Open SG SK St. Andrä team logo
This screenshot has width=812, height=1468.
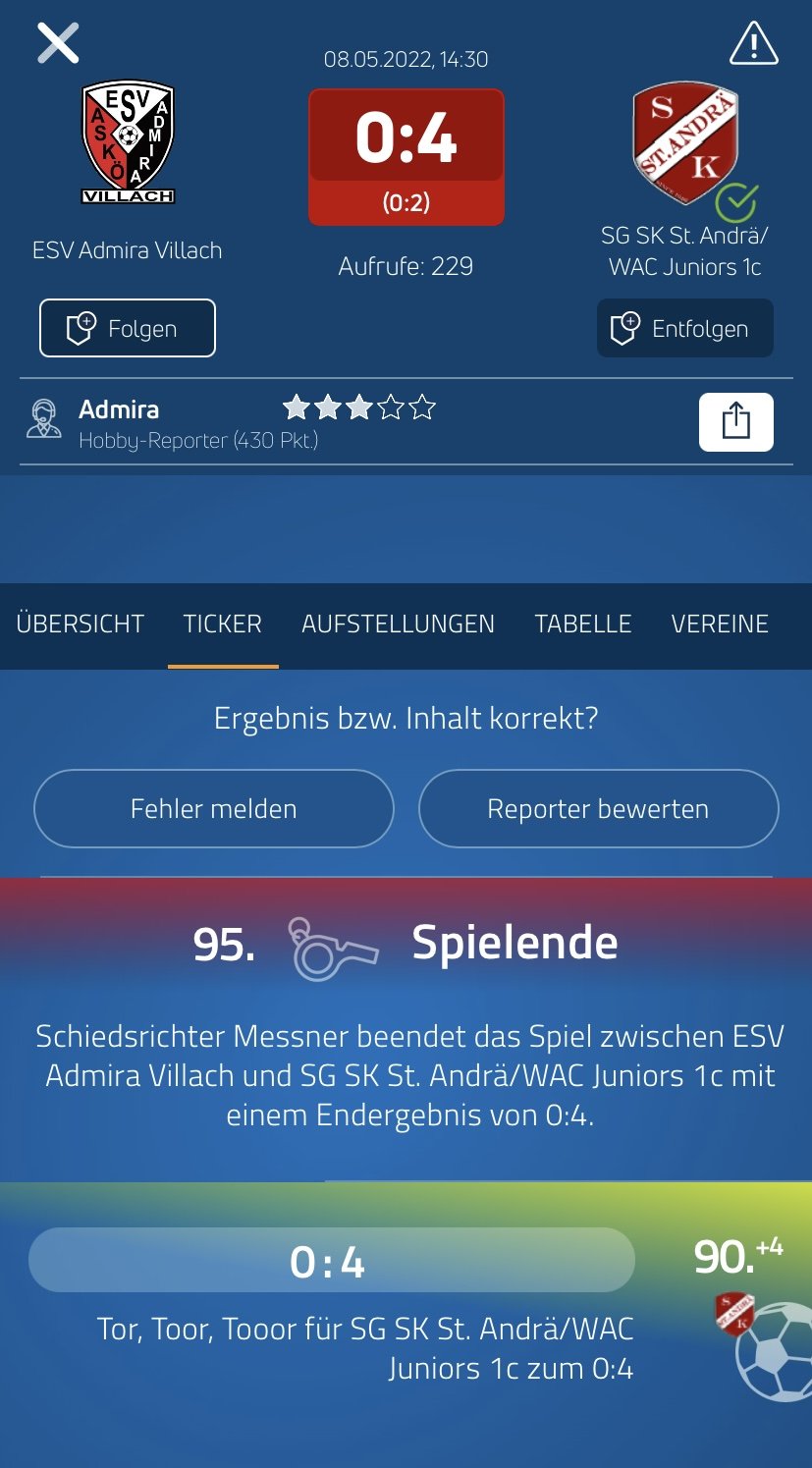[685, 144]
